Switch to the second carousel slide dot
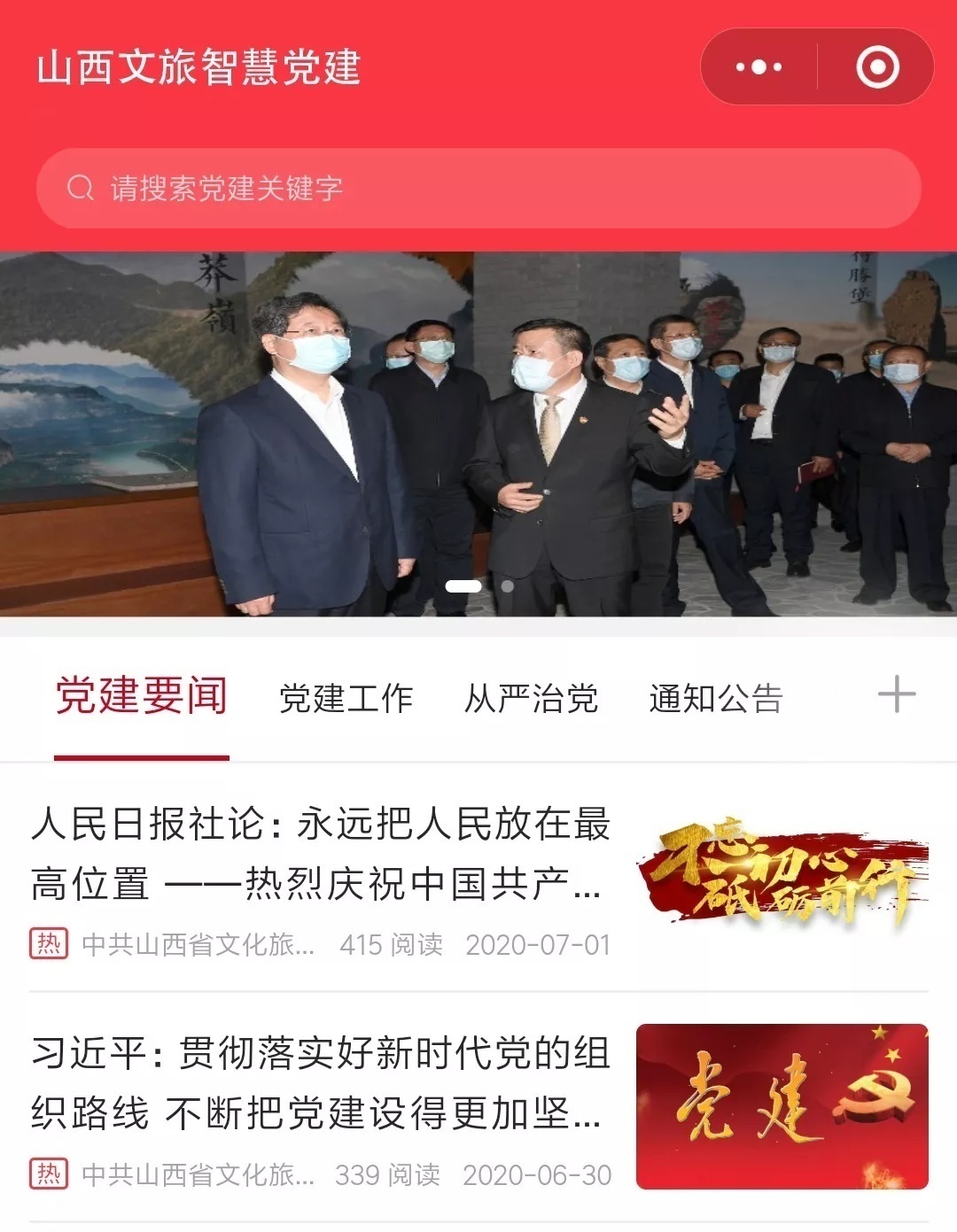957x1232 pixels. [x=507, y=585]
